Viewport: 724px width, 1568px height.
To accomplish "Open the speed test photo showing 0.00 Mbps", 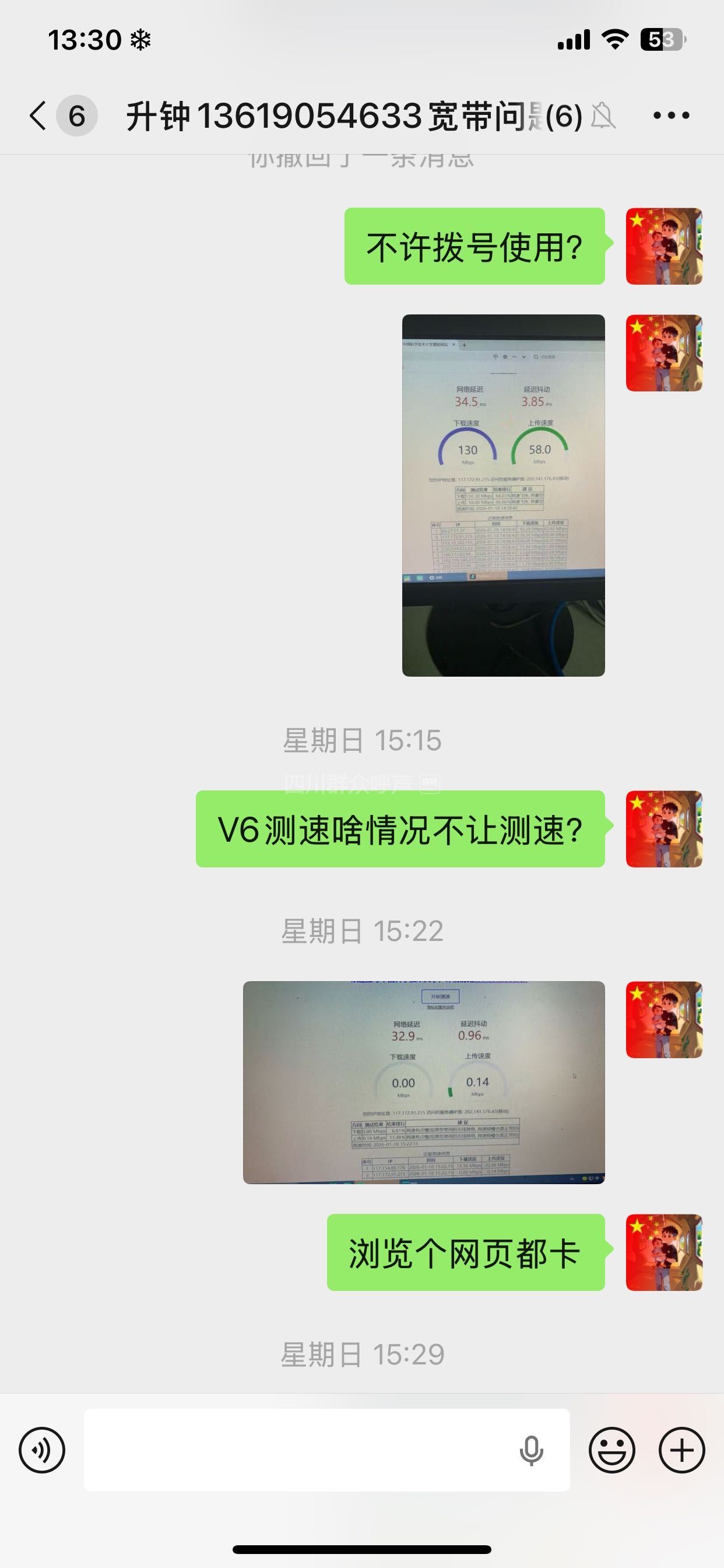I will 423,1082.
